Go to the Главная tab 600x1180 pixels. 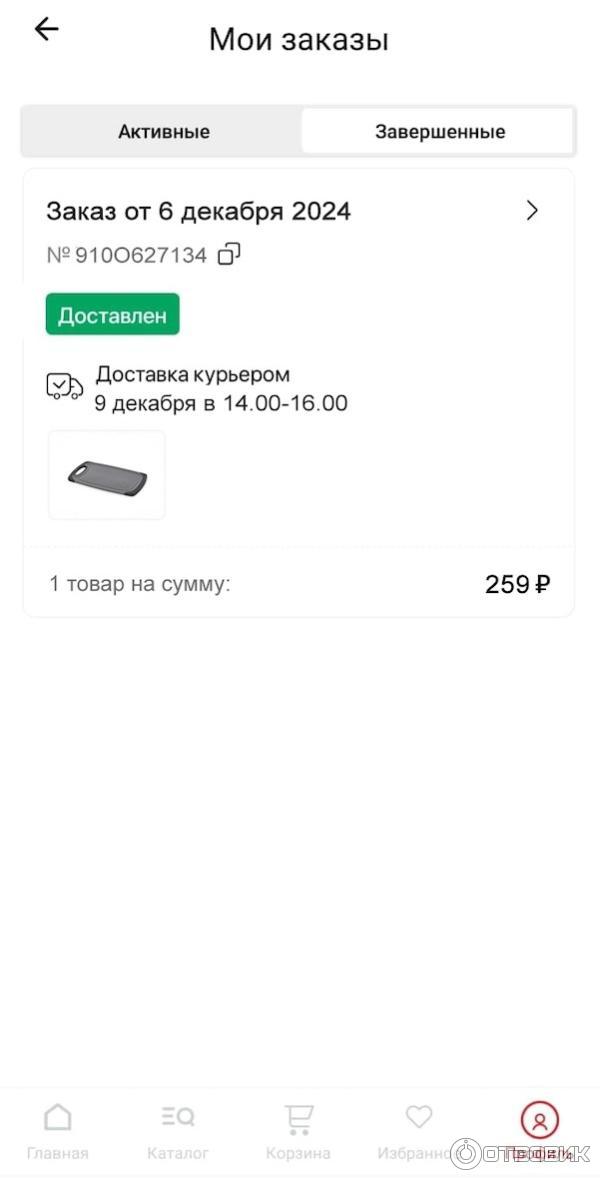tap(58, 1130)
